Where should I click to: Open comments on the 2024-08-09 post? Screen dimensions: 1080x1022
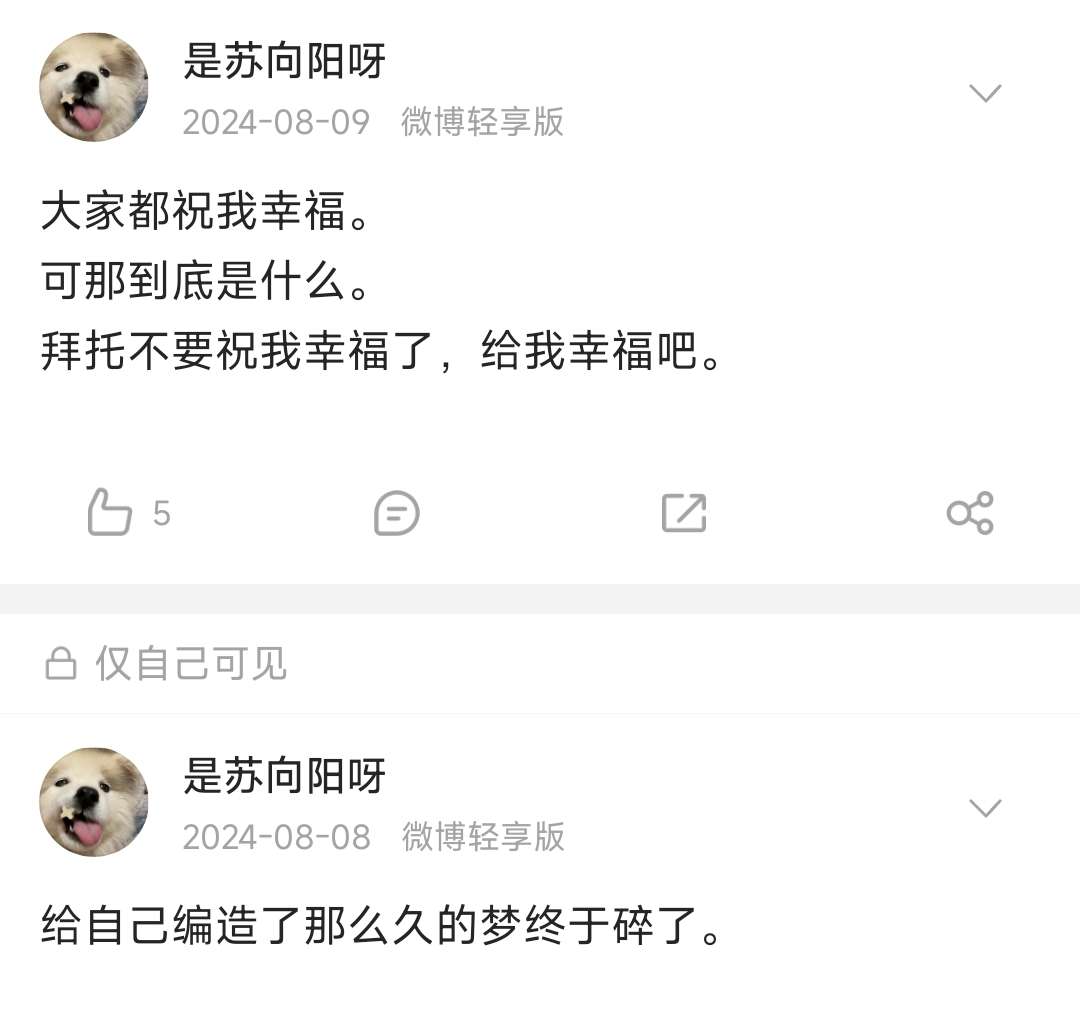coord(396,513)
